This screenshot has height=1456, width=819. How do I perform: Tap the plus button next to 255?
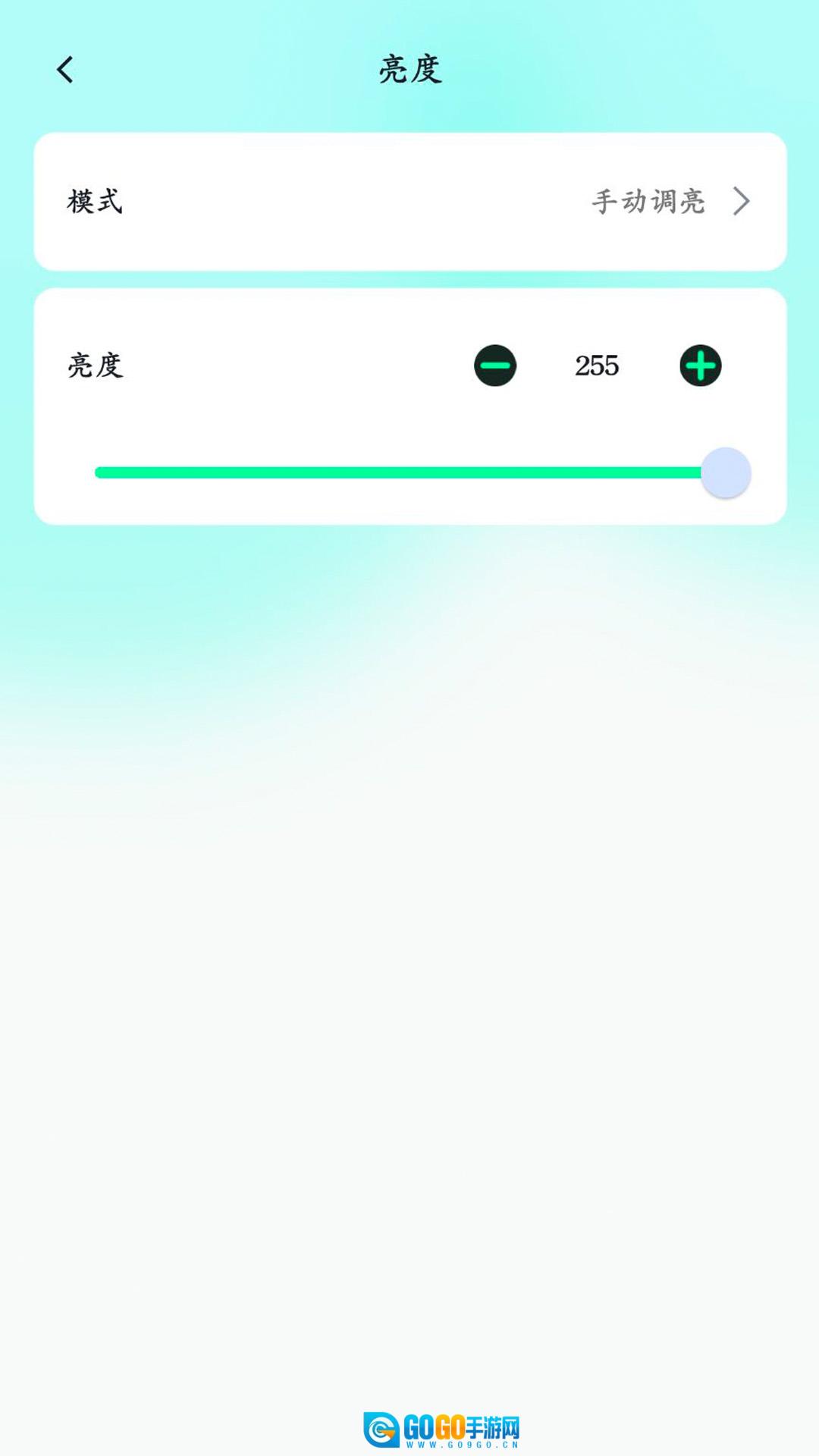(x=701, y=366)
